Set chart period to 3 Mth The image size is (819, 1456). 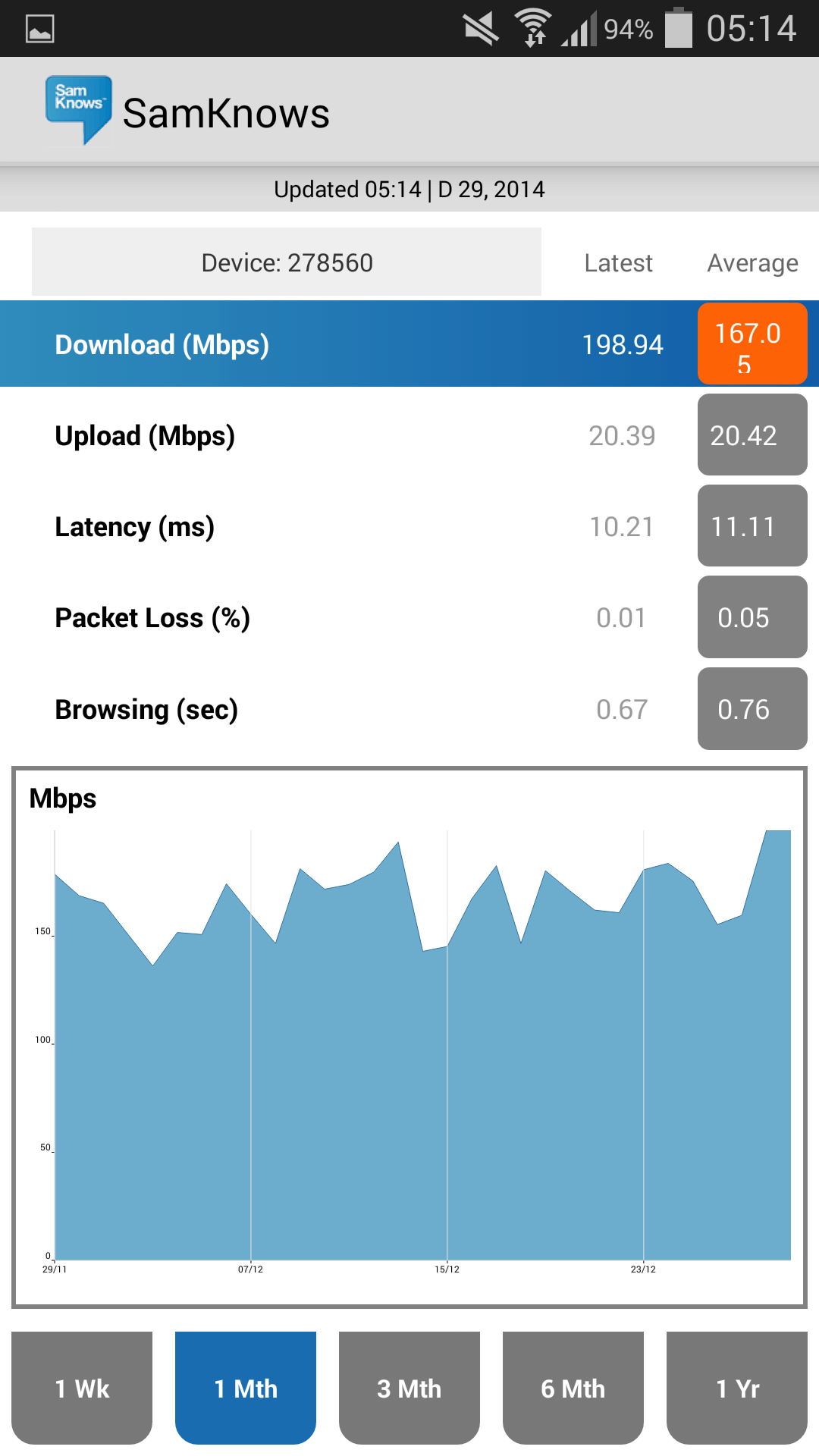pos(409,1388)
